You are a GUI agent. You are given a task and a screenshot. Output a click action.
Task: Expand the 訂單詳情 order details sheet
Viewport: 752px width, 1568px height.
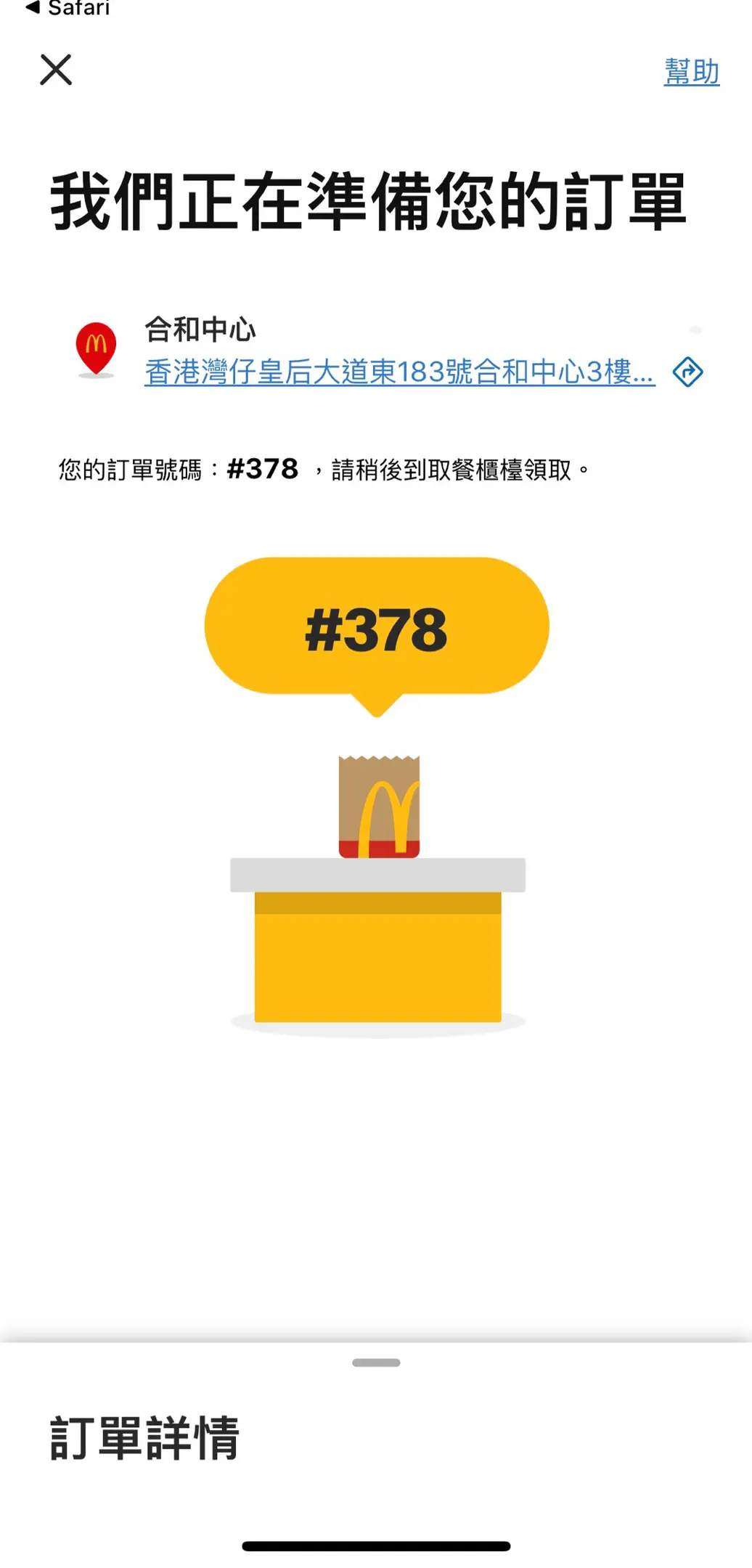(376, 1363)
